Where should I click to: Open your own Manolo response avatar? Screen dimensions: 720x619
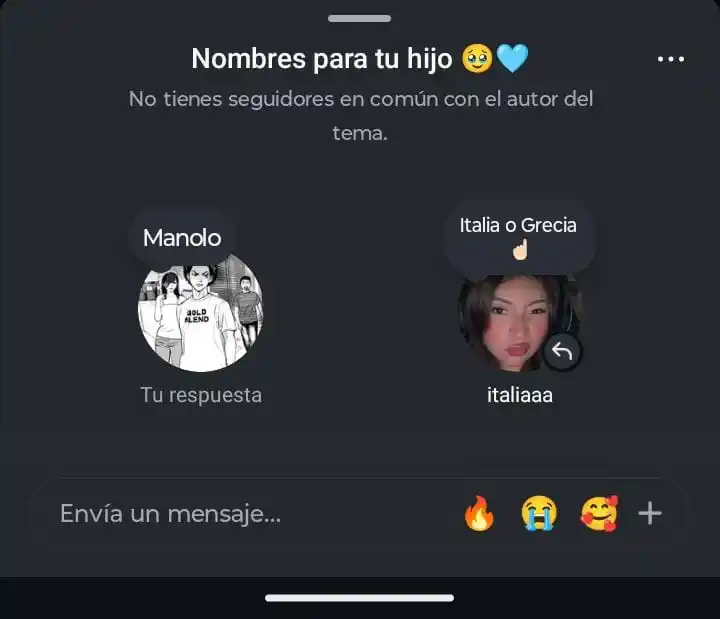200,312
